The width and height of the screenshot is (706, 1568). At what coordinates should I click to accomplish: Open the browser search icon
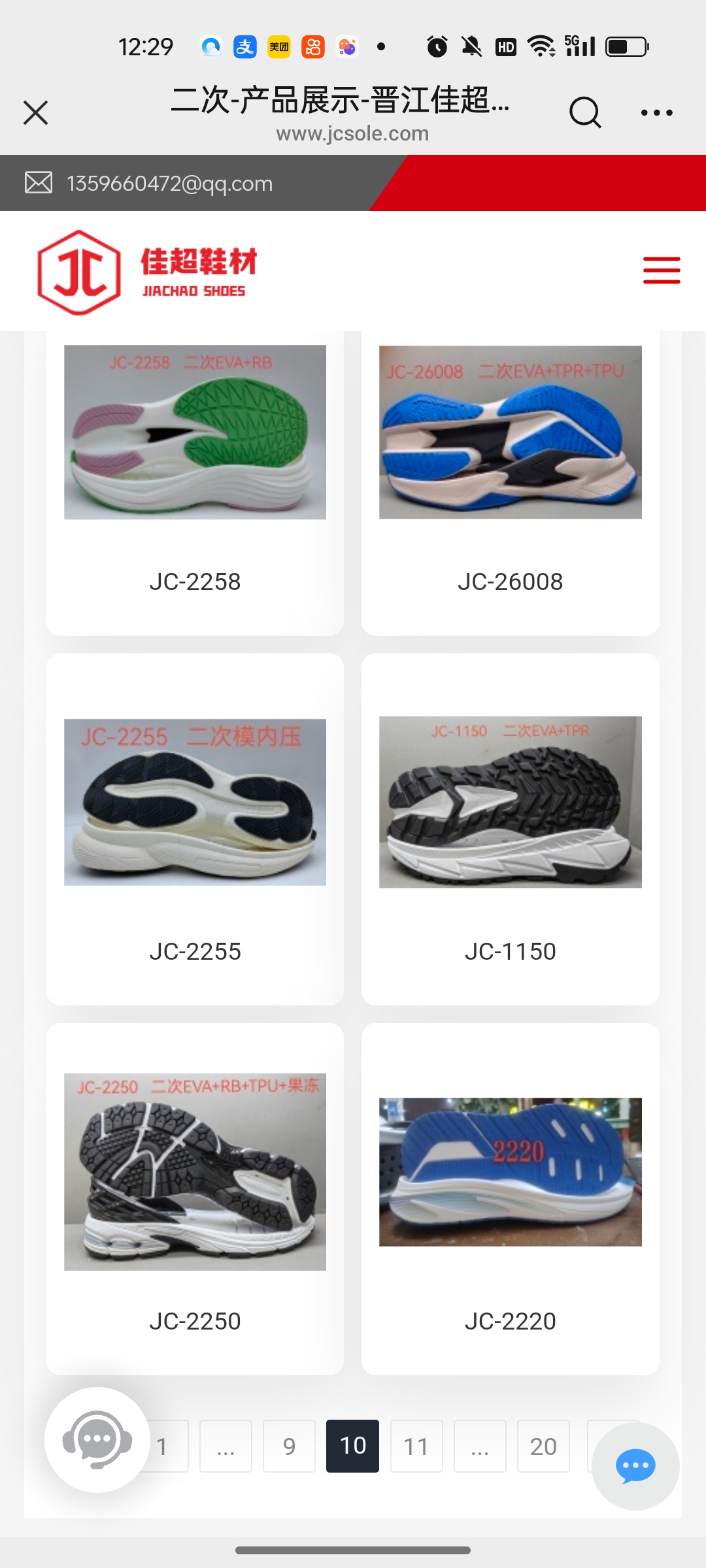tap(584, 112)
